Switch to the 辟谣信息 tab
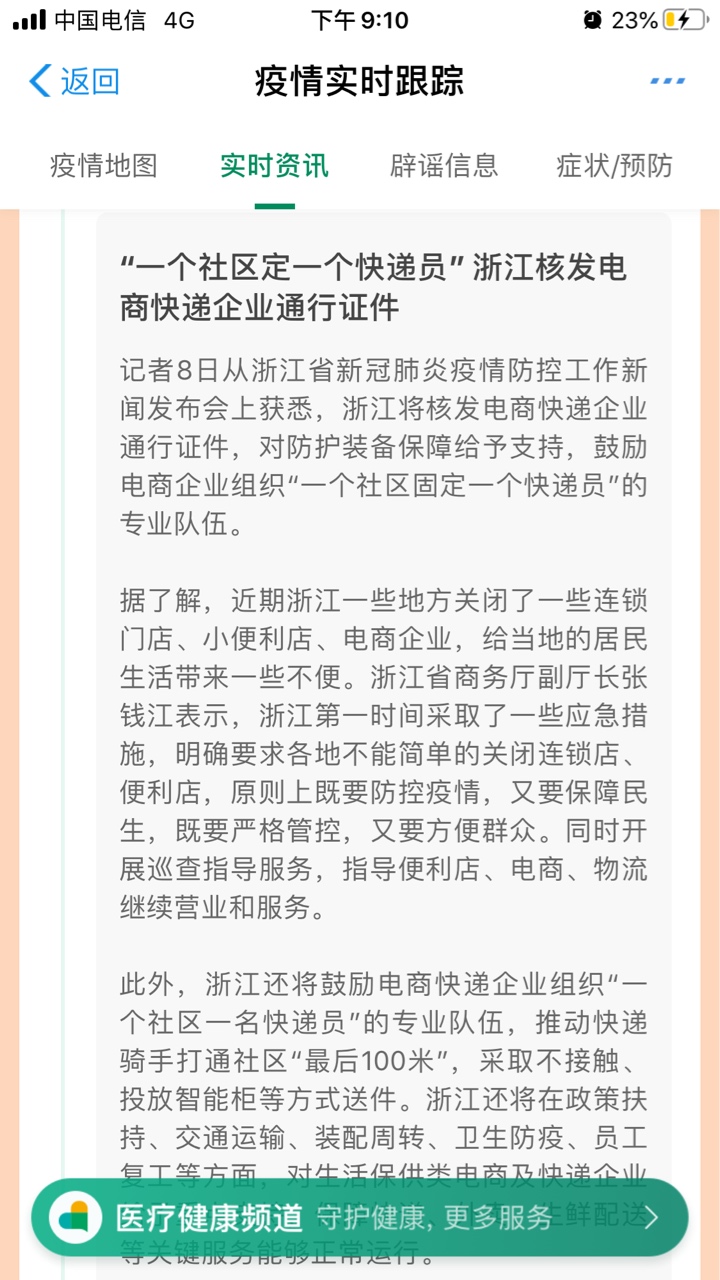The width and height of the screenshot is (720, 1280). click(x=444, y=165)
